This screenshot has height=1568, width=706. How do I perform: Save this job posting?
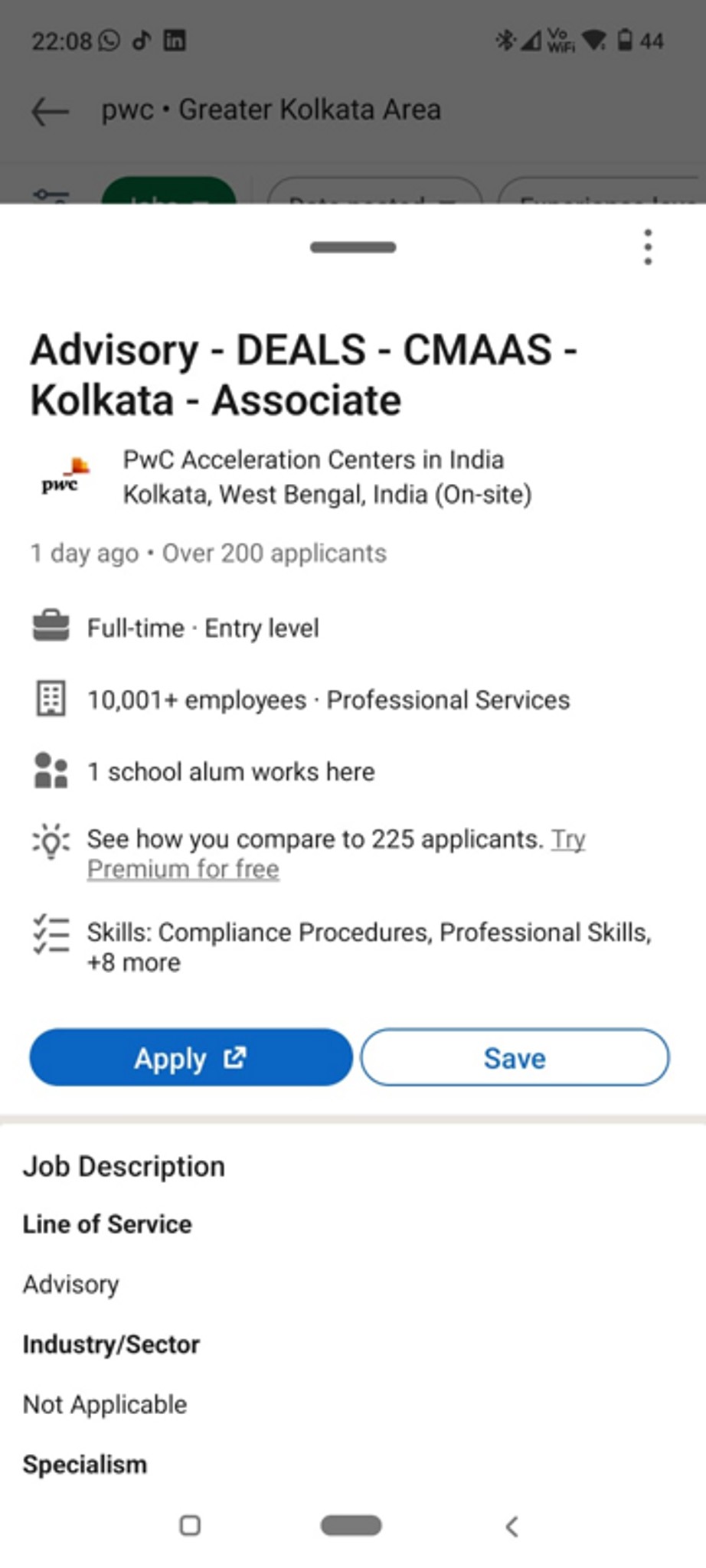coord(515,1057)
